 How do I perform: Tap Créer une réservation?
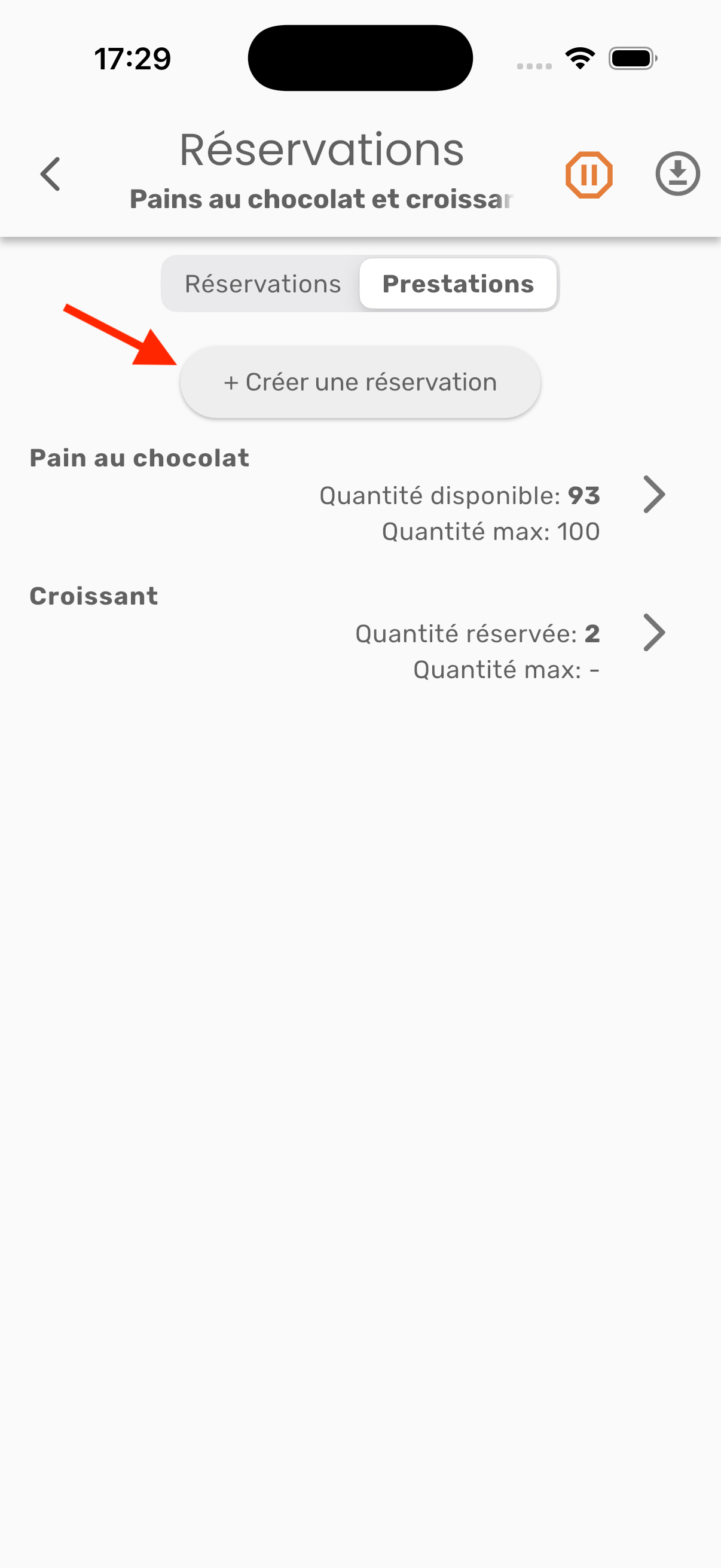(x=360, y=382)
